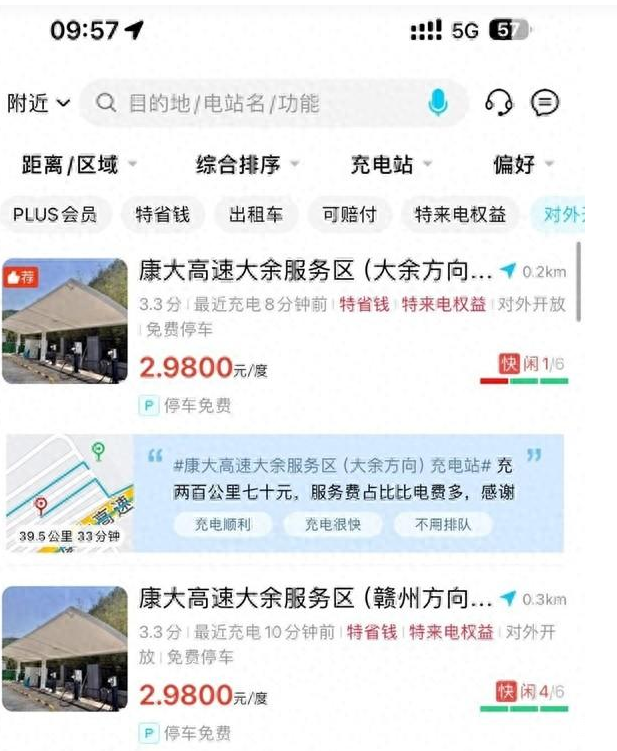The height and width of the screenshot is (751, 617).
Task: Expand the 距离/区域 filter
Action: point(78,165)
